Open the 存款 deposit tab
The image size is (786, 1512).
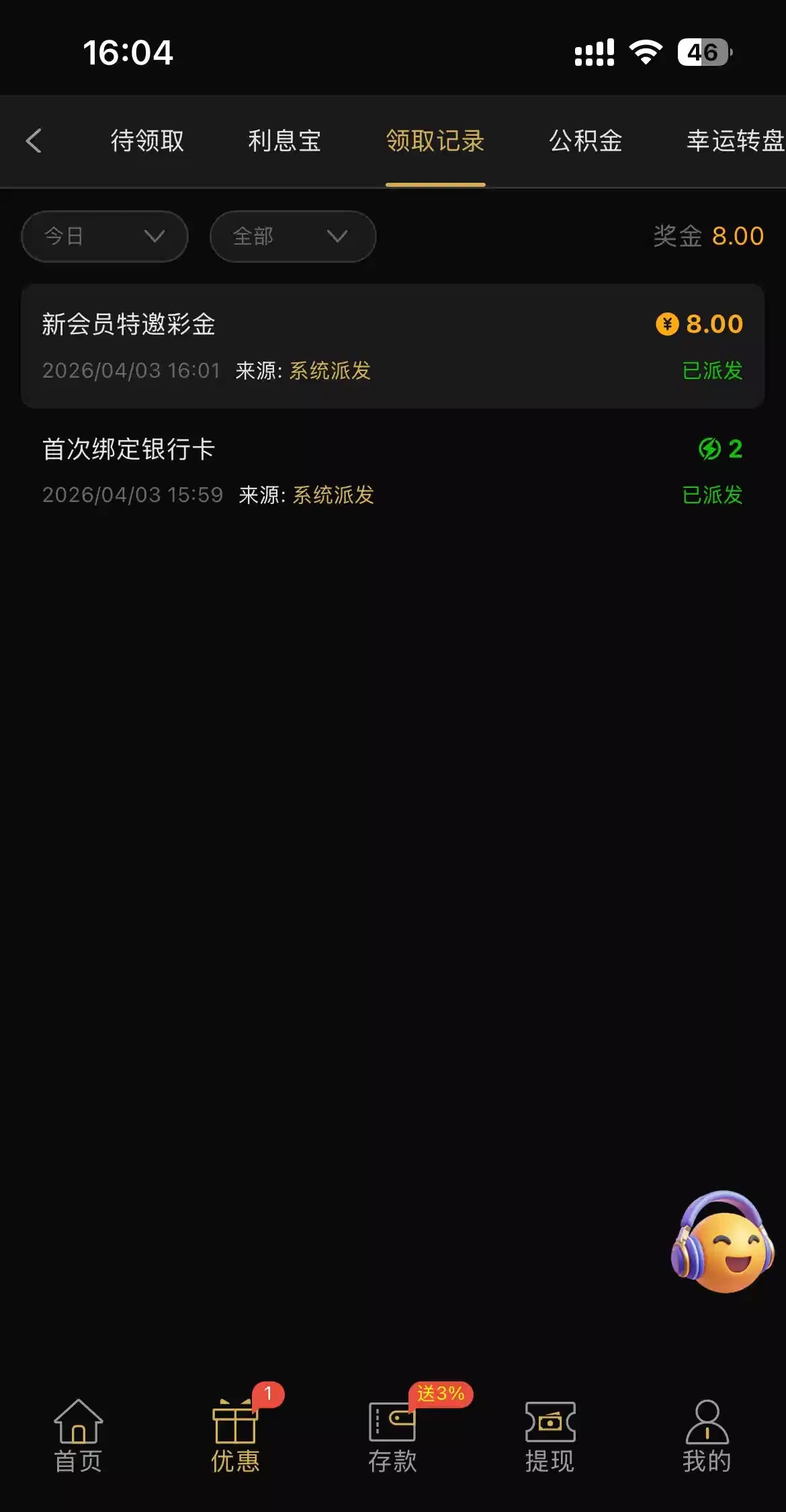click(x=392, y=1437)
